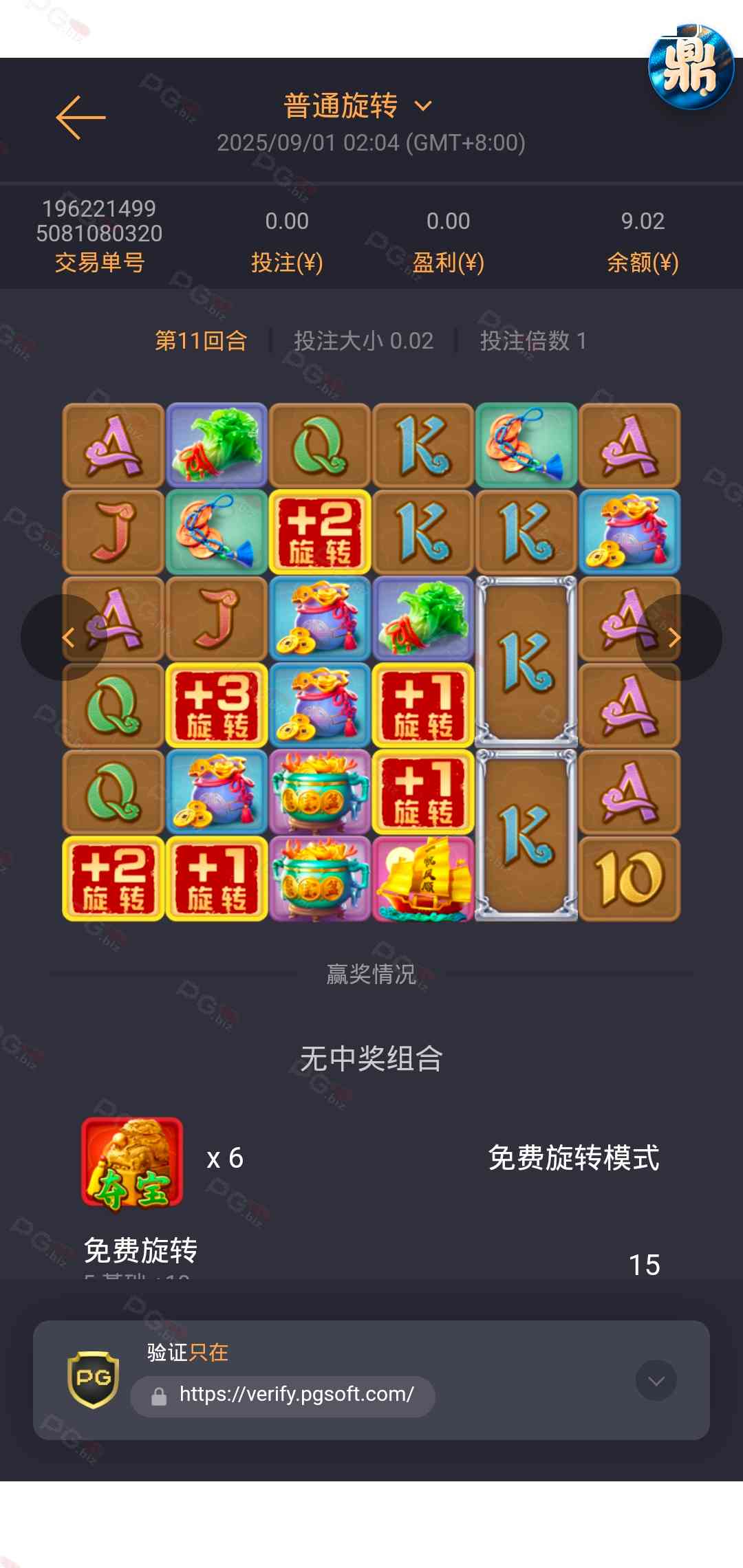
Task: Tap the floating 鼎 badge
Action: click(x=691, y=67)
